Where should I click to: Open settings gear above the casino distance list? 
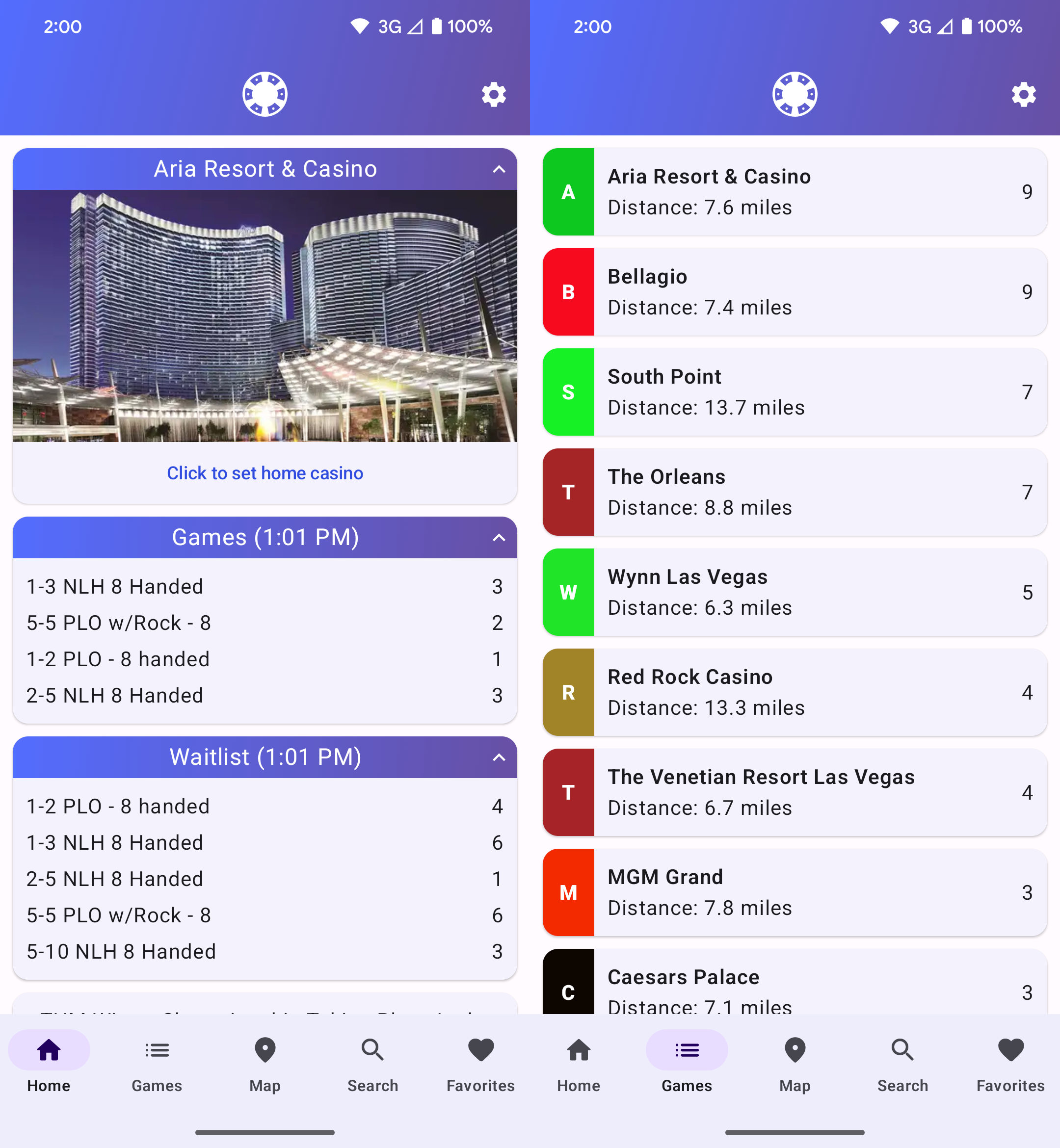pyautogui.click(x=1023, y=95)
